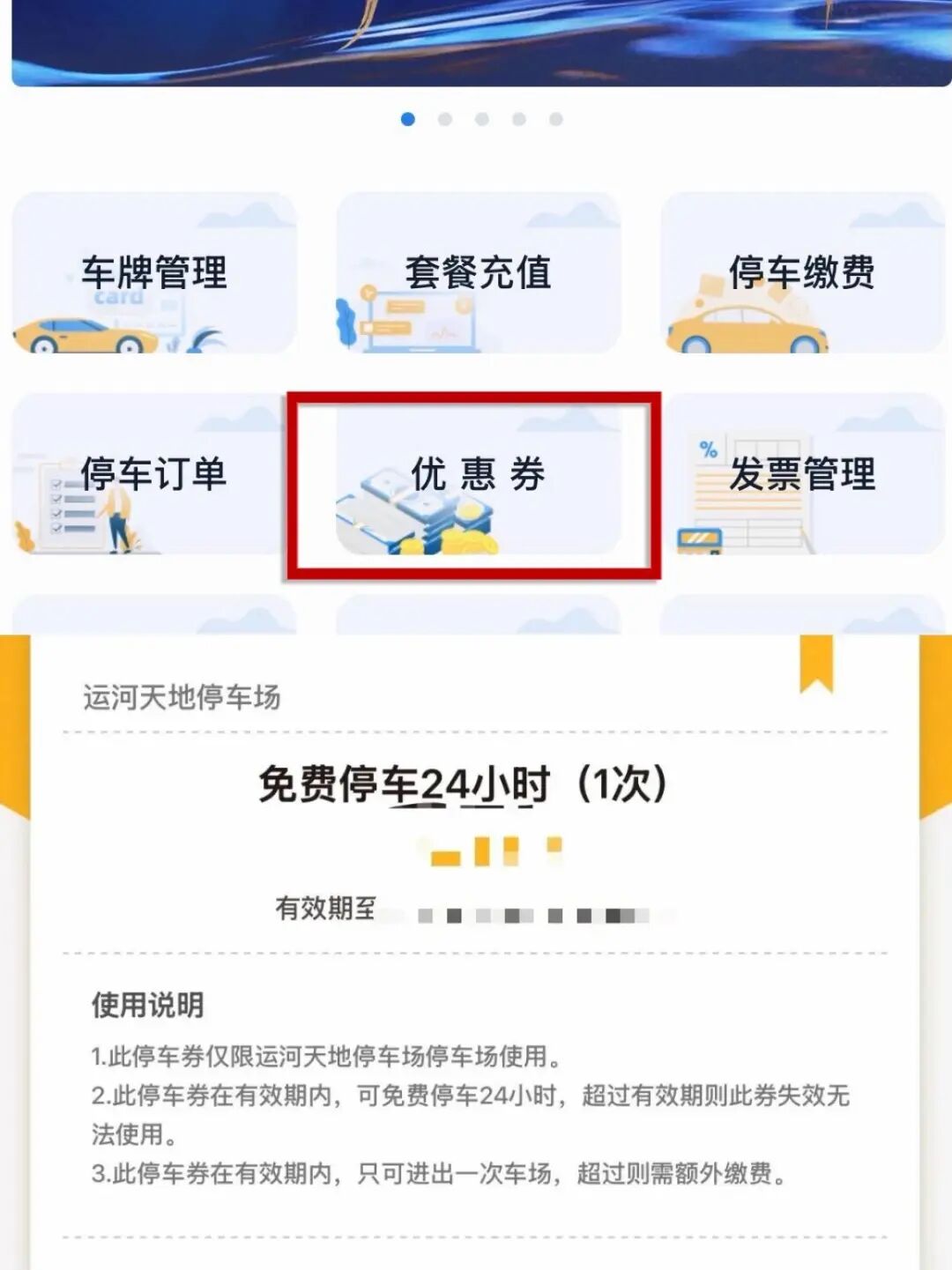This screenshot has width=952, height=1270.
Task: View 停车订单 parking orders
Action: click(154, 474)
